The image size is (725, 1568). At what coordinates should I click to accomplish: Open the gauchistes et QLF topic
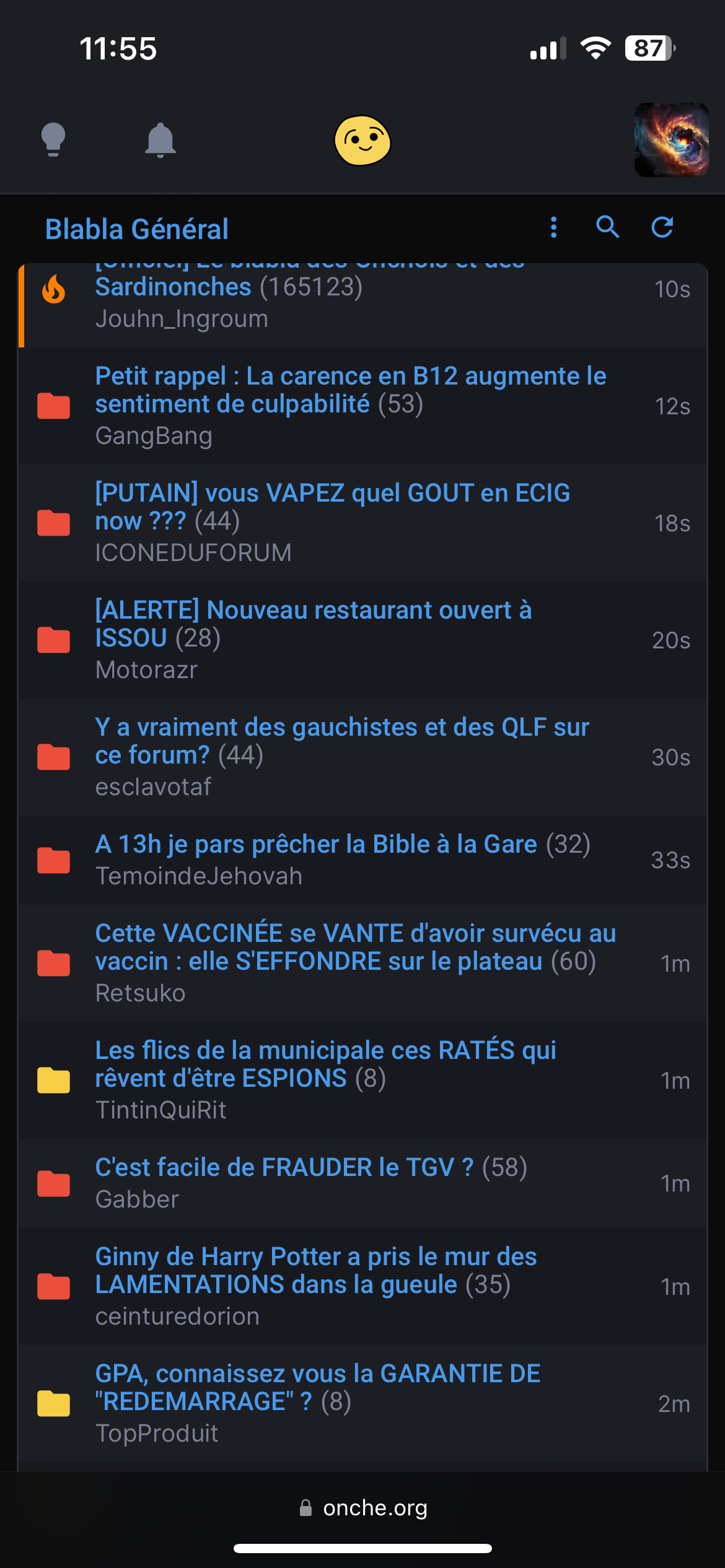362,757
